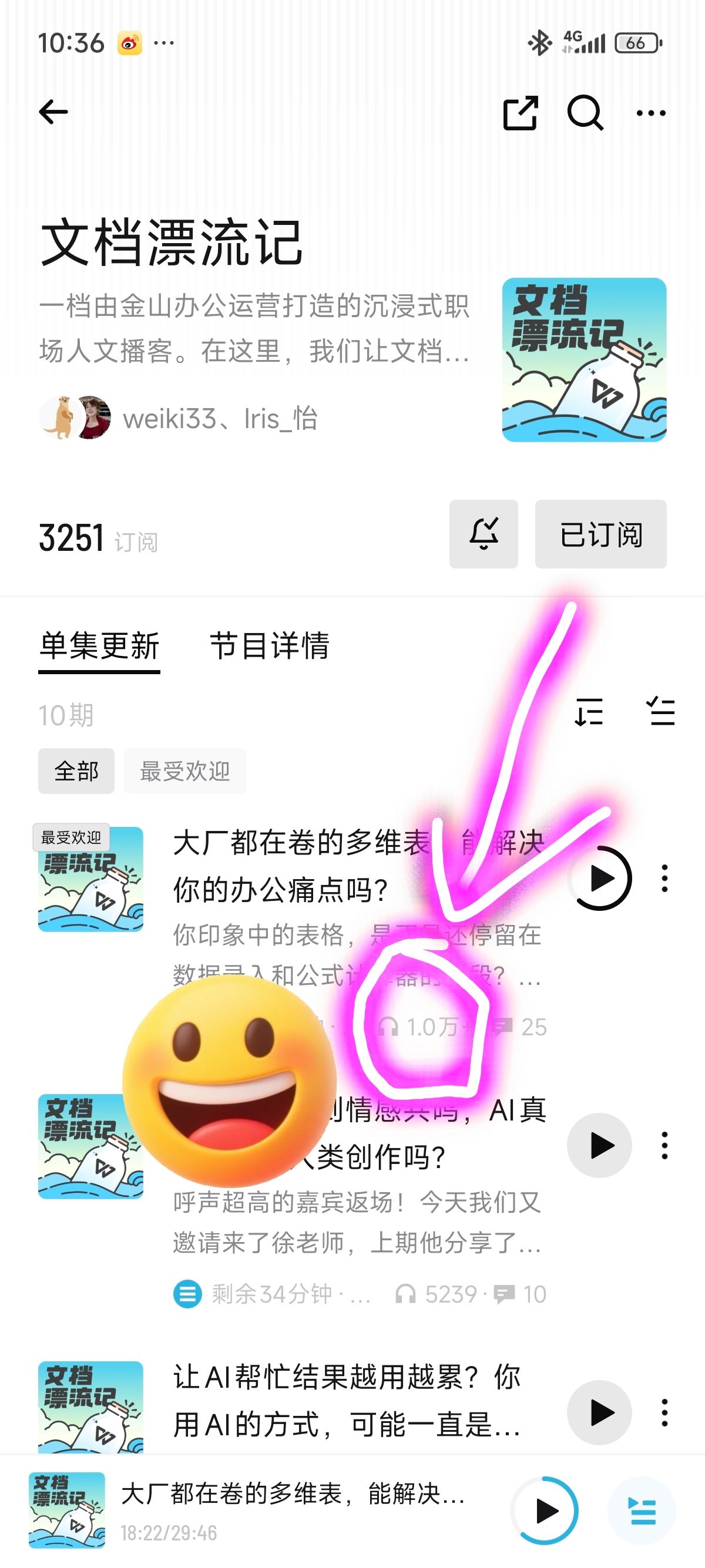Open the top-right overflow menu
The width and height of the screenshot is (705, 1568).
(651, 113)
